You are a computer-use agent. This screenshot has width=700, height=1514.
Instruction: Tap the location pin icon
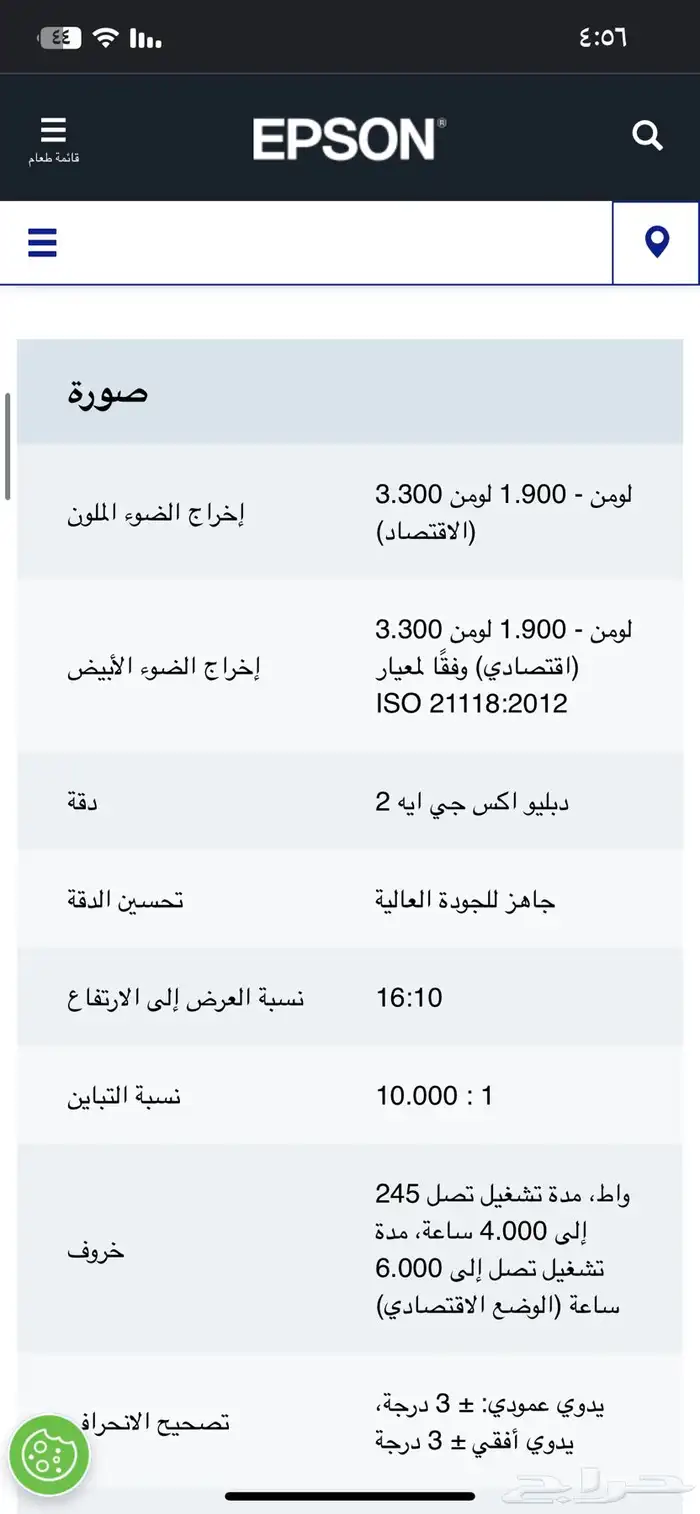656,243
